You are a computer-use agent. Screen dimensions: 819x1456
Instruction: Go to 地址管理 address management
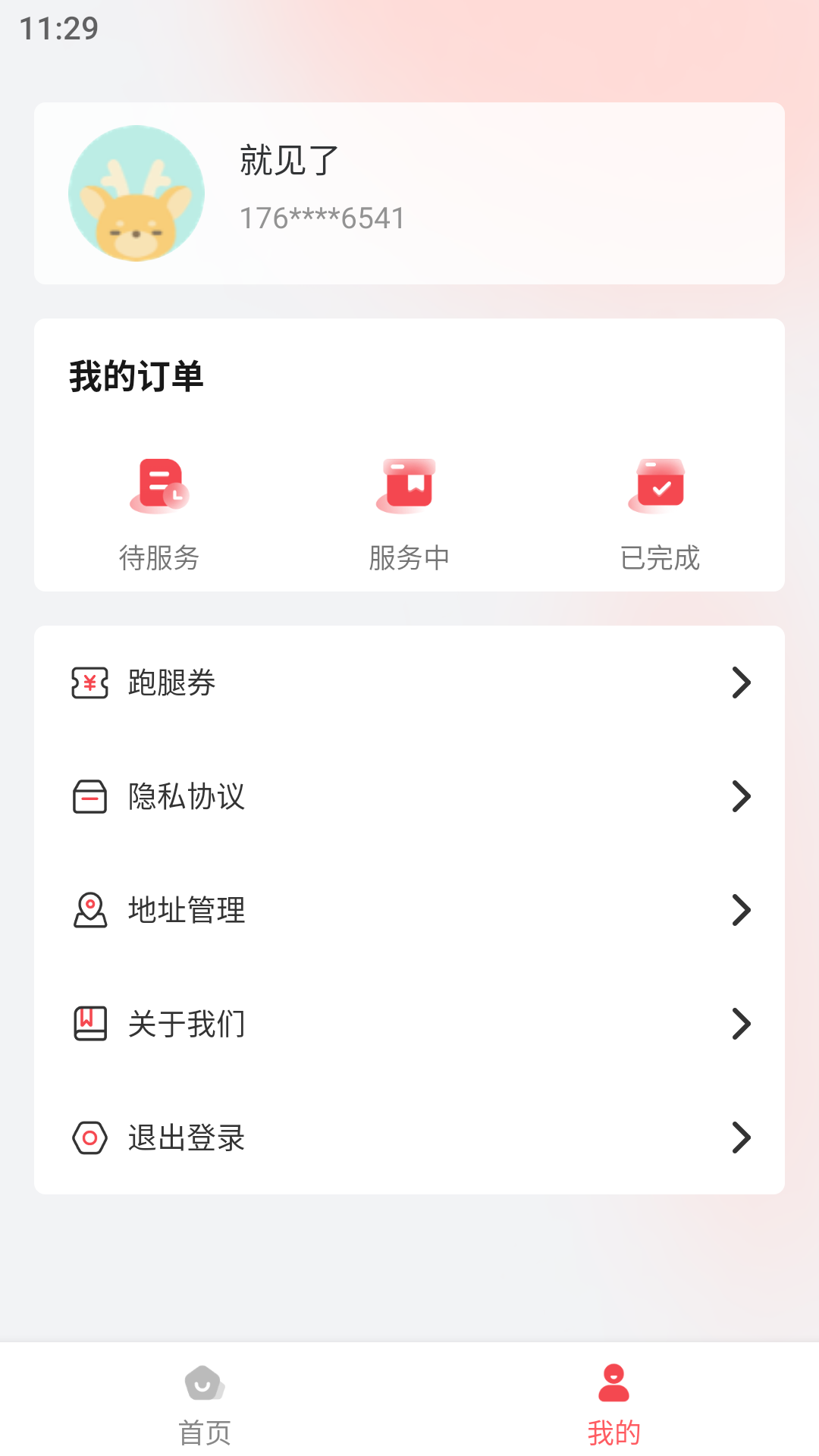point(409,910)
